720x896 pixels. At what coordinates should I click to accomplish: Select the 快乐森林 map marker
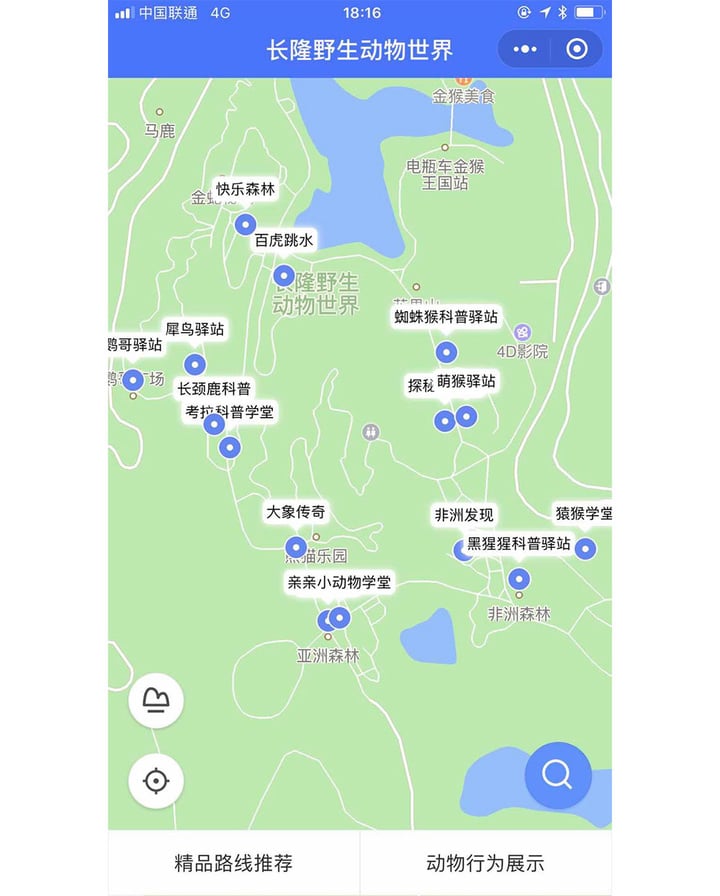click(x=245, y=224)
